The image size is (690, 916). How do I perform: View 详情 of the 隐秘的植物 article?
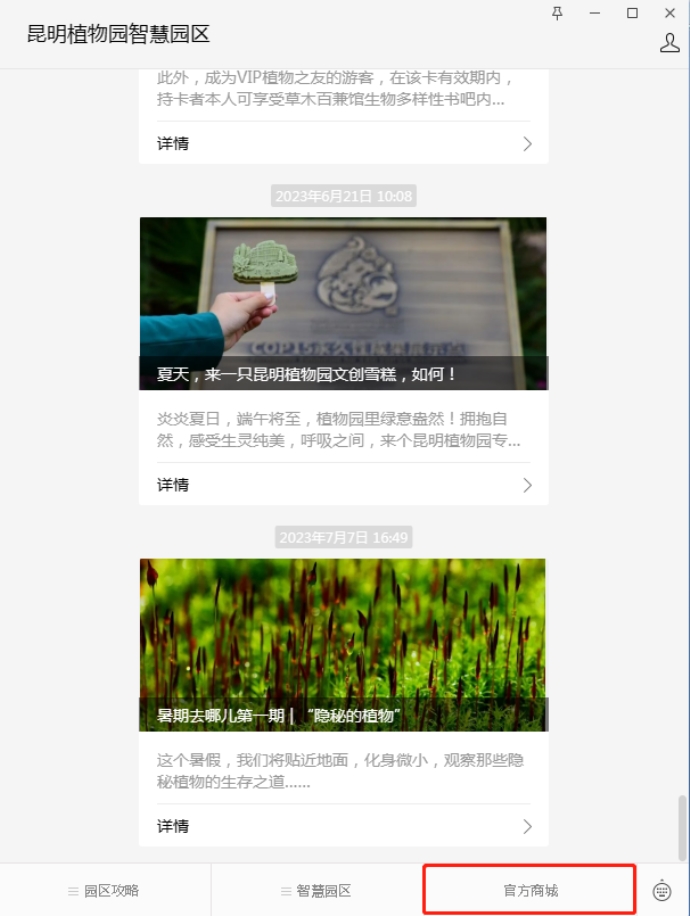(343, 826)
